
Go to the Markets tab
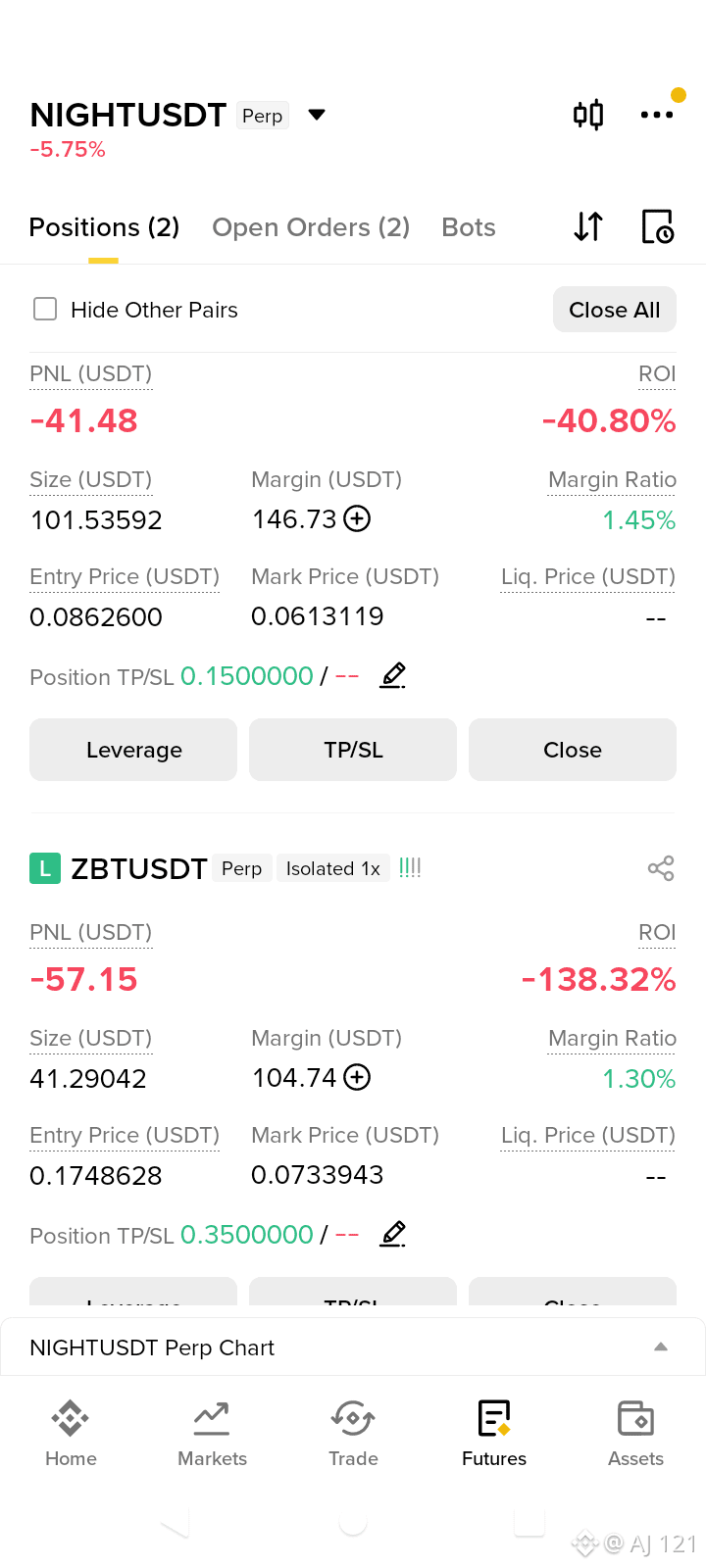pyautogui.click(x=212, y=1435)
